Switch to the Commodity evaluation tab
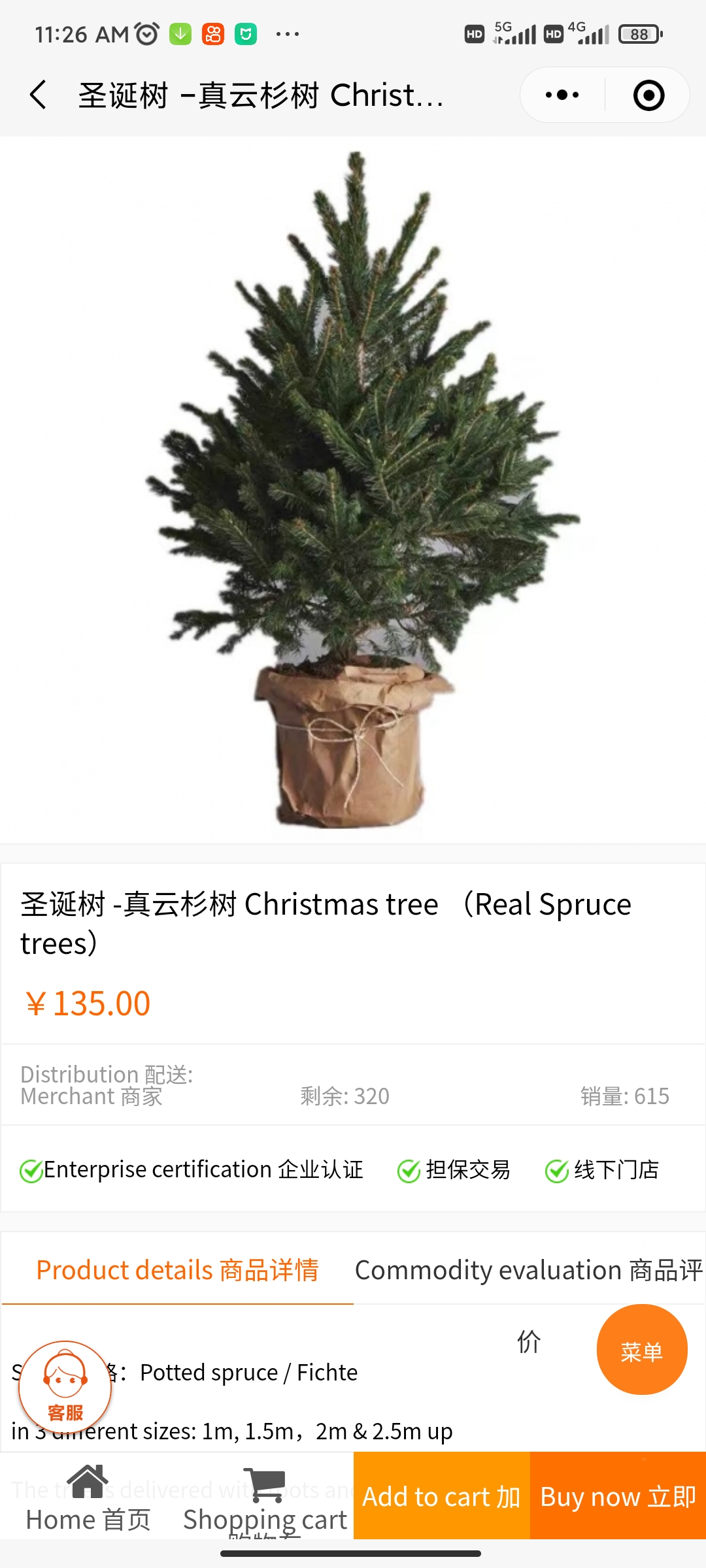 tap(528, 1270)
